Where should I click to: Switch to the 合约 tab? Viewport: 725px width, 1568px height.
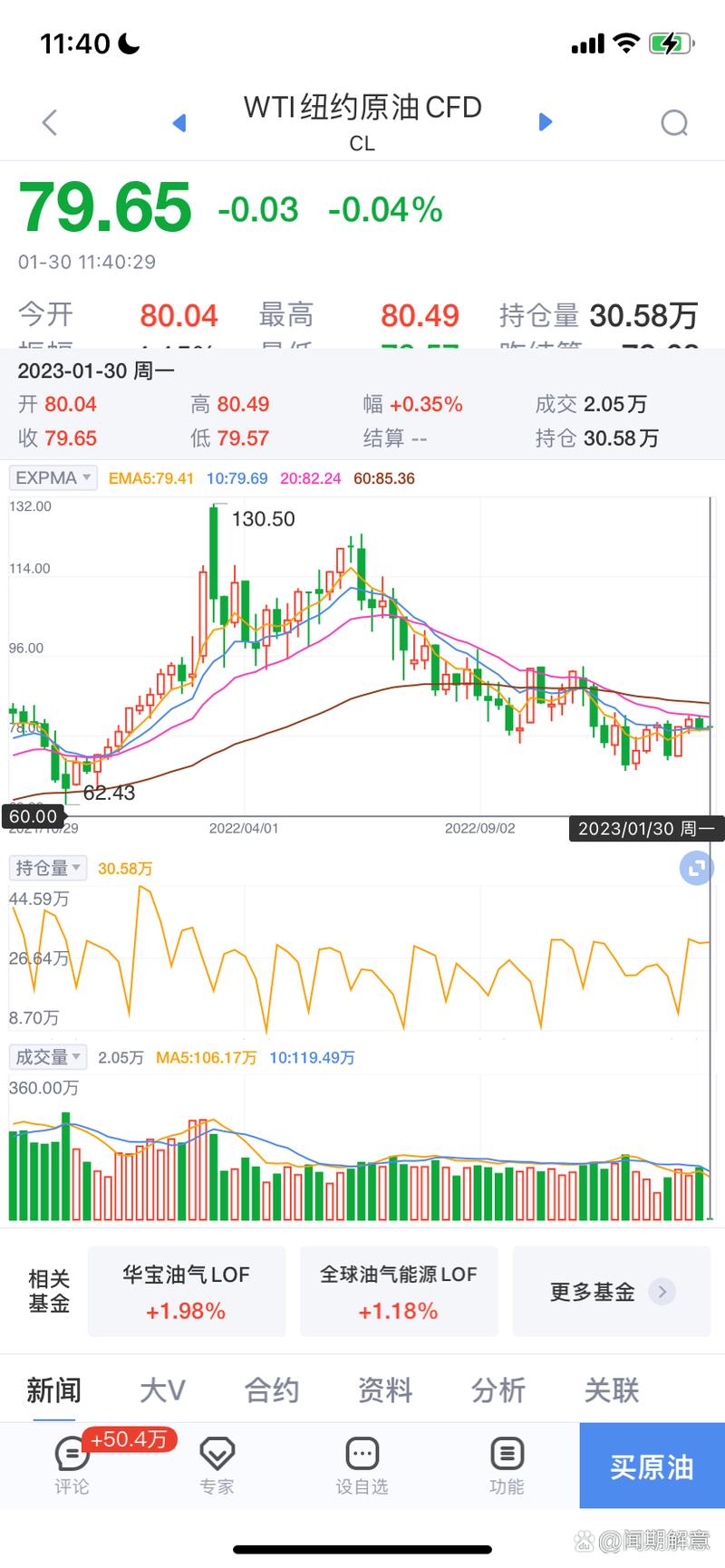coord(270,1390)
